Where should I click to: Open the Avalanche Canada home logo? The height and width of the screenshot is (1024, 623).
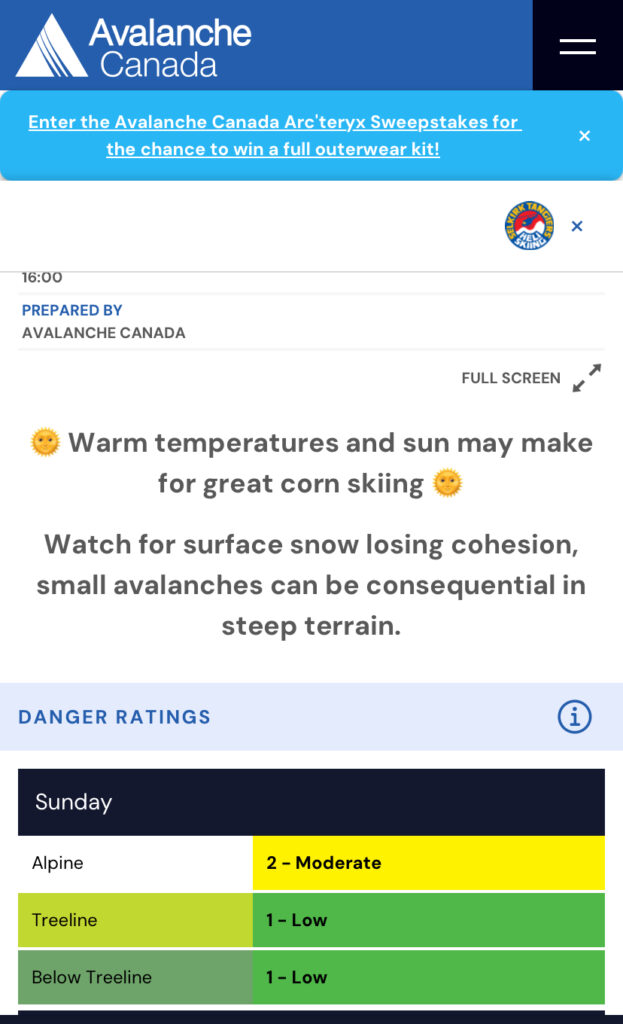[134, 46]
